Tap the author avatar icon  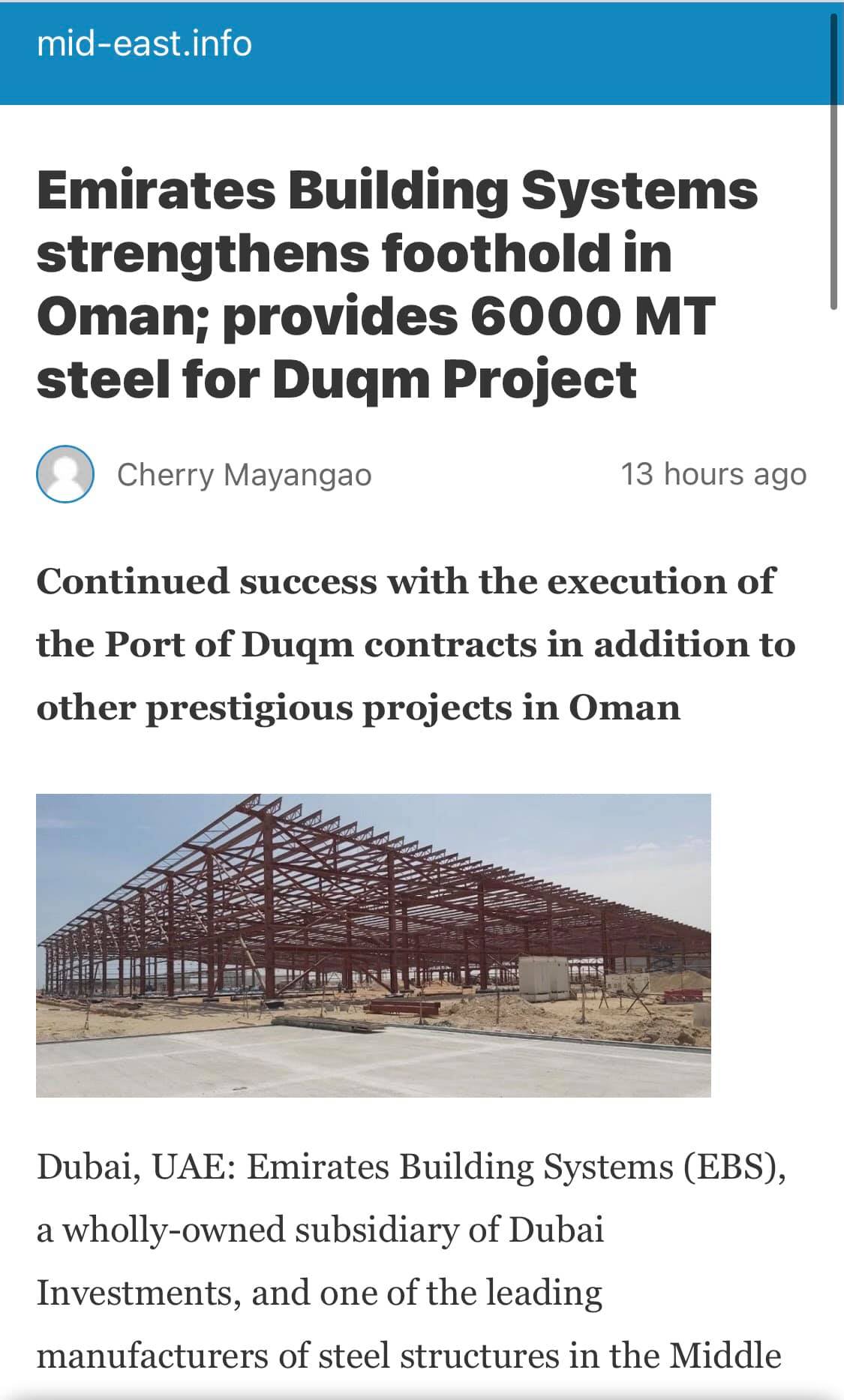(65, 474)
